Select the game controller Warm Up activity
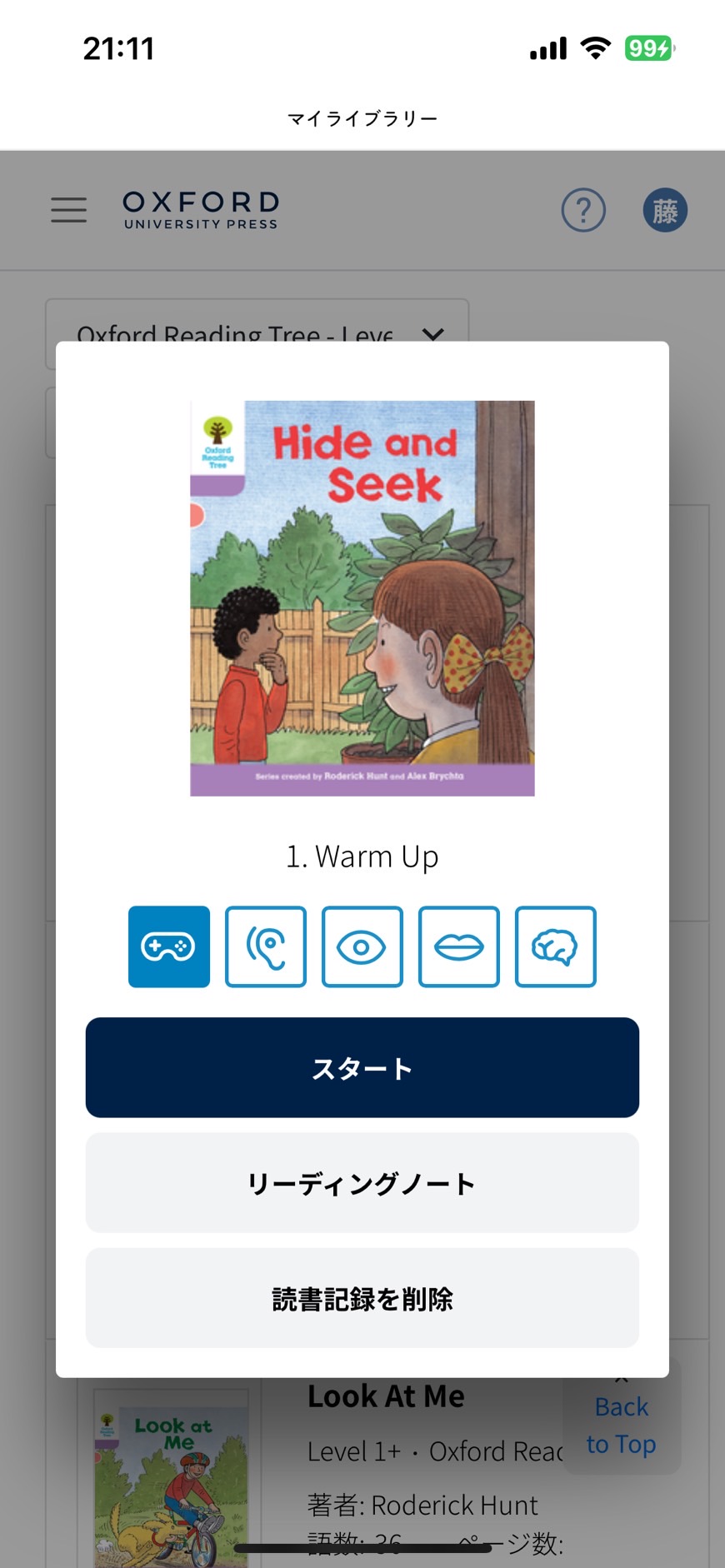The height and width of the screenshot is (1568, 725). (x=169, y=946)
